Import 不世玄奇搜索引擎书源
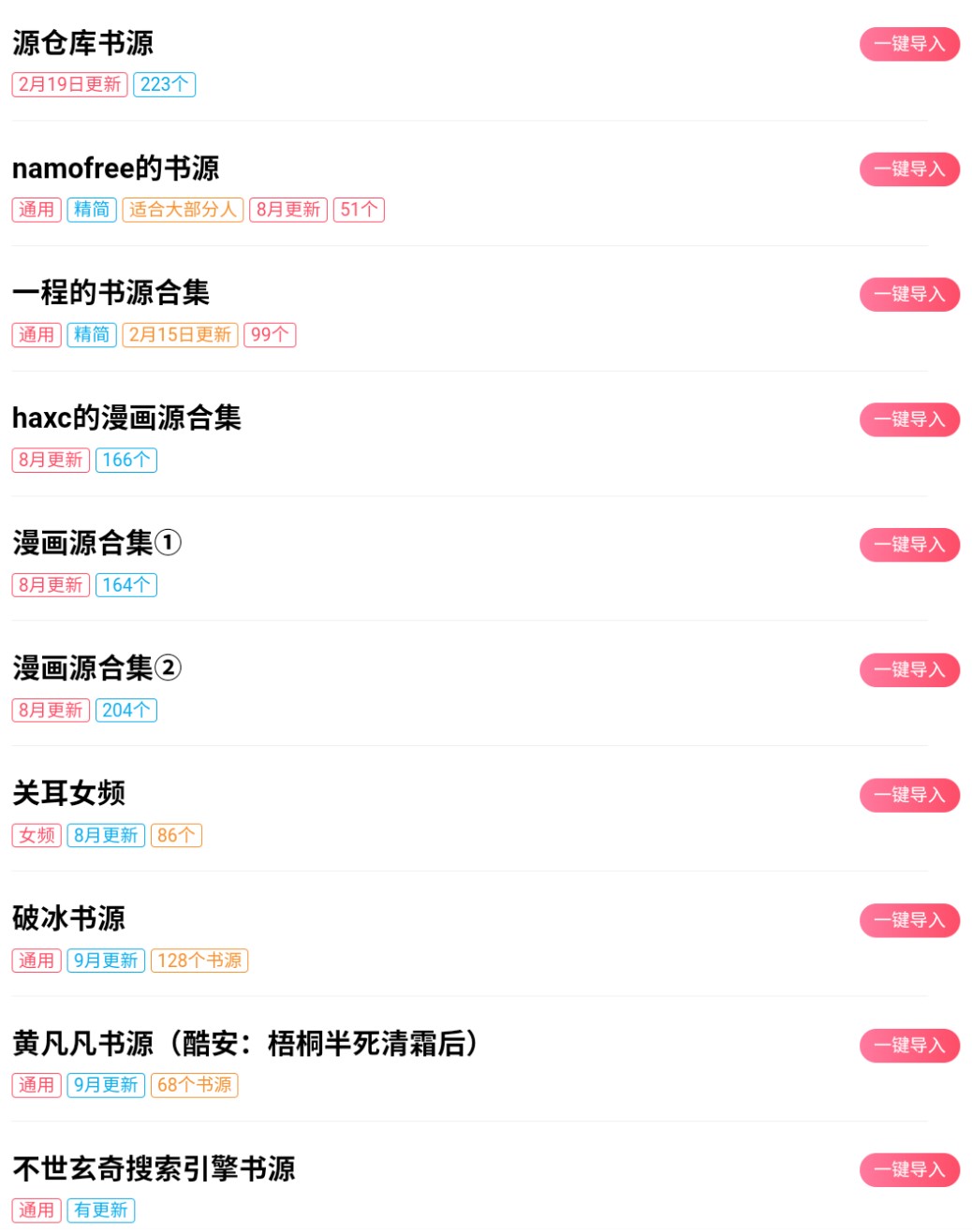 [909, 1170]
